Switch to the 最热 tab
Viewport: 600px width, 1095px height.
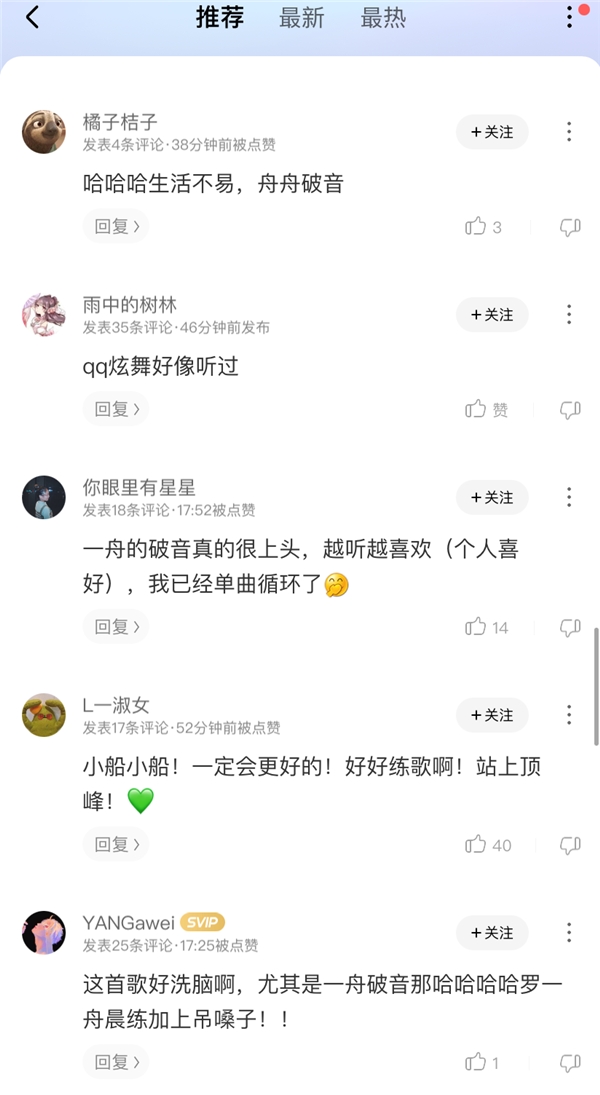[383, 18]
